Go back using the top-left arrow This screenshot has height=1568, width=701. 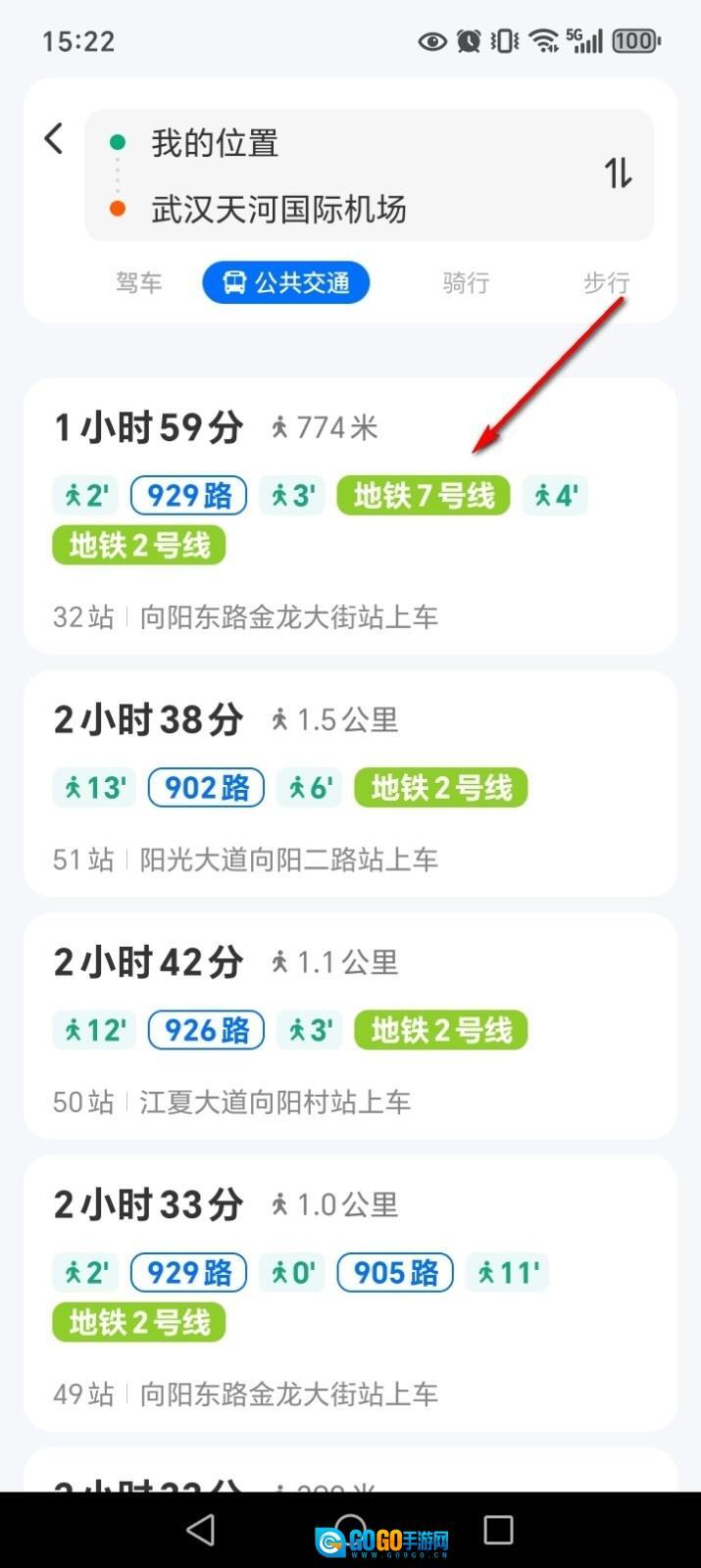(54, 139)
